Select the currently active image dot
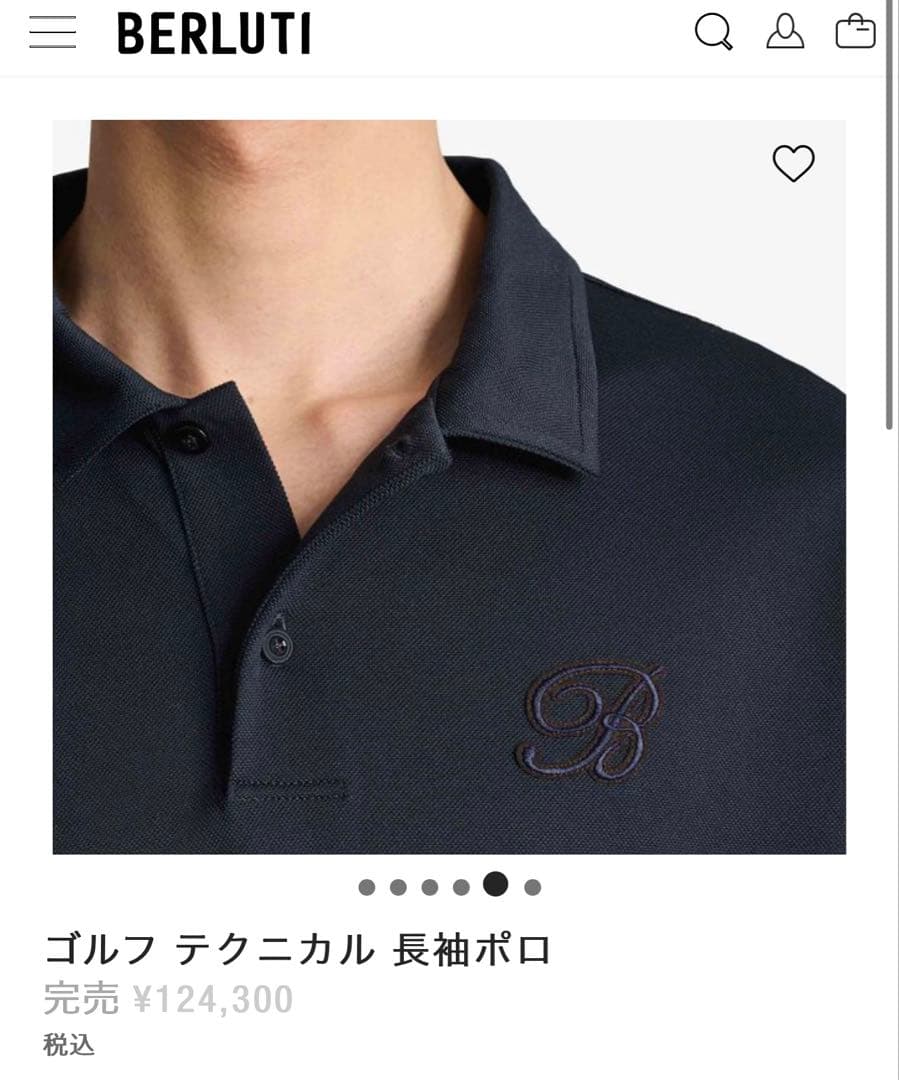Viewport: 899px width, 1080px height. pyautogui.click(x=495, y=885)
